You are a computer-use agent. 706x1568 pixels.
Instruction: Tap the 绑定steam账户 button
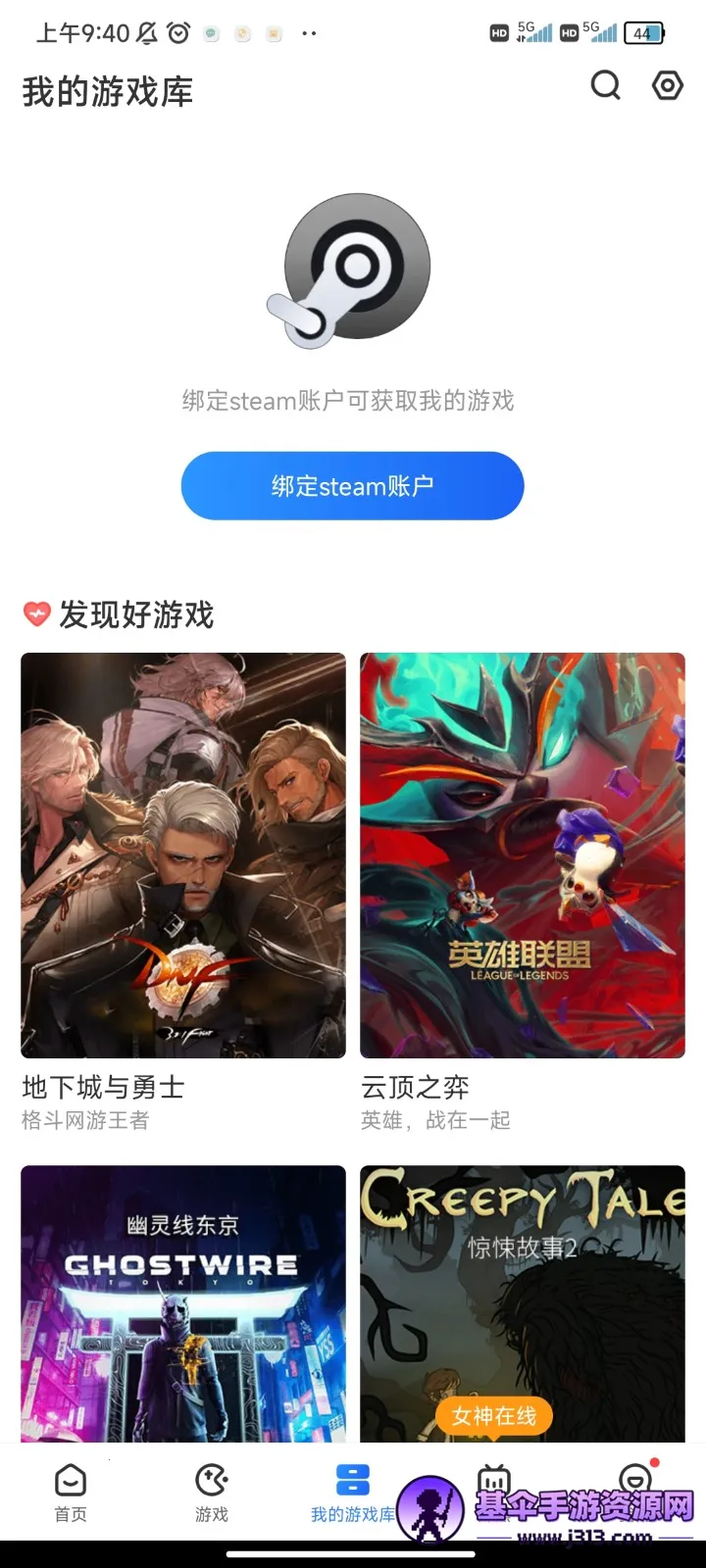pyautogui.click(x=352, y=486)
